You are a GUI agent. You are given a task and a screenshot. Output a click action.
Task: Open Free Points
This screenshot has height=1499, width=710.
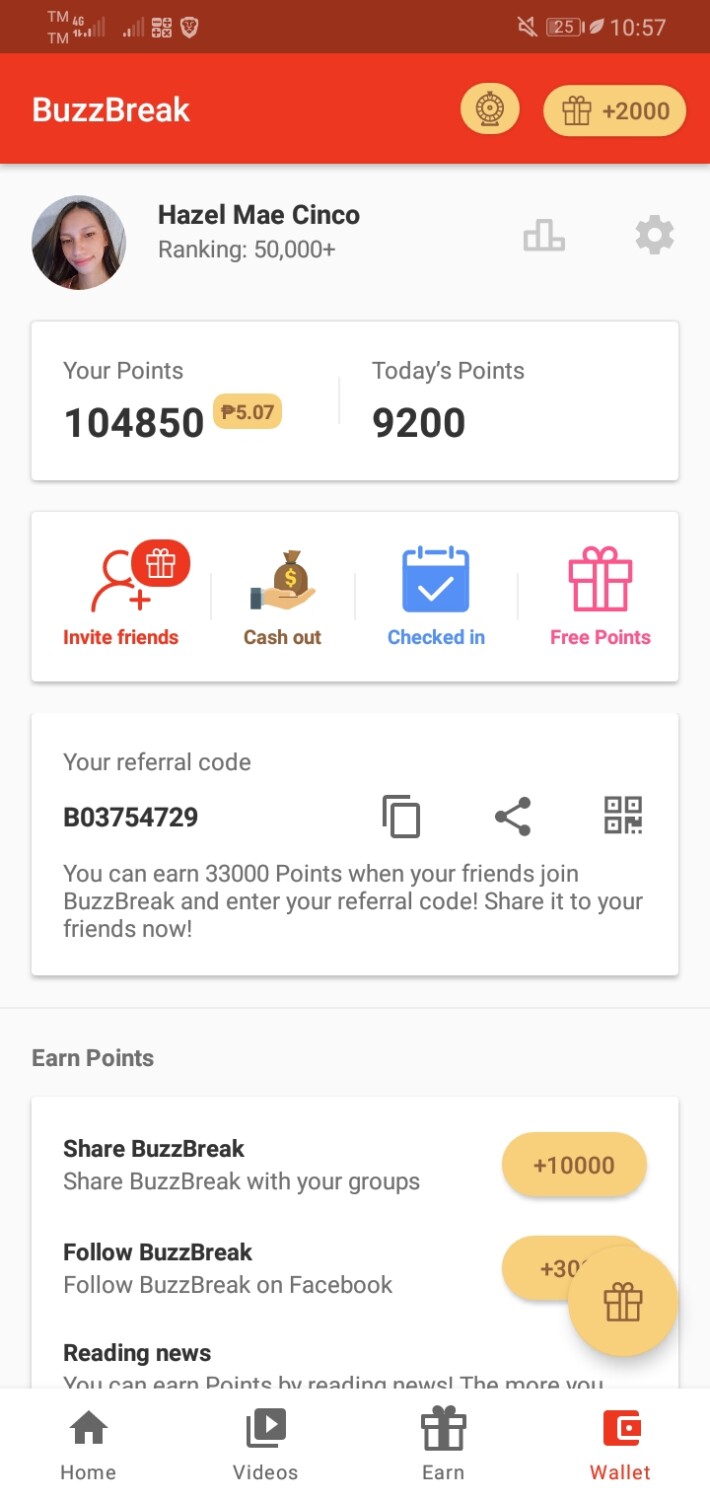tap(600, 597)
